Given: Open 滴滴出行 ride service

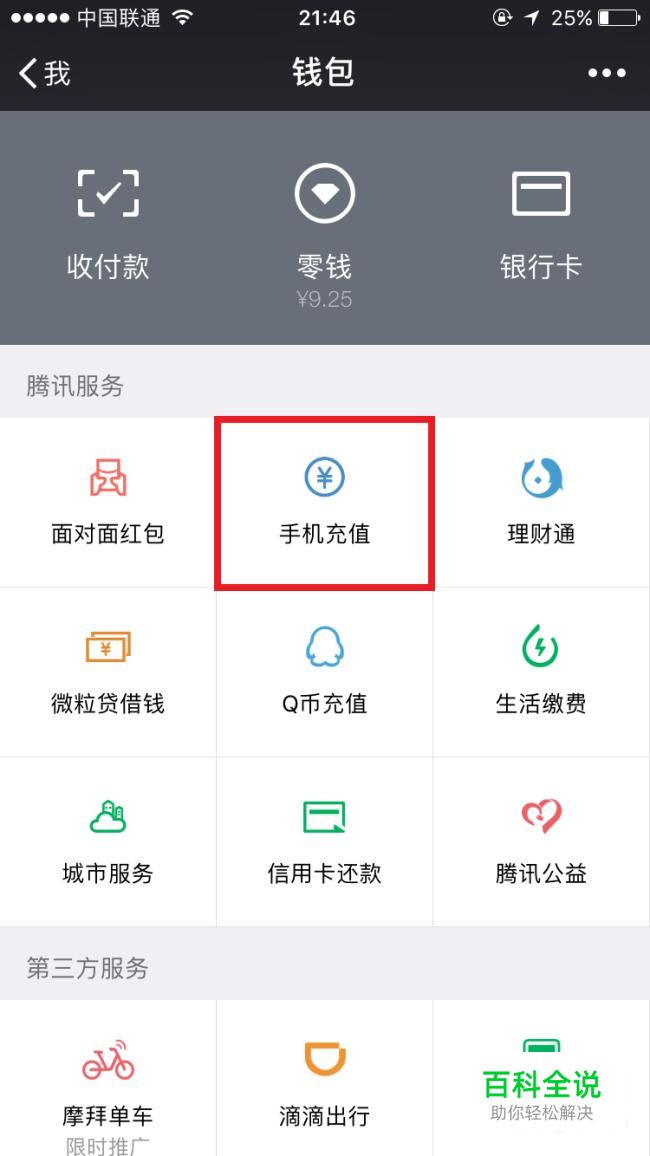Looking at the screenshot, I should pyautogui.click(x=324, y=1078).
